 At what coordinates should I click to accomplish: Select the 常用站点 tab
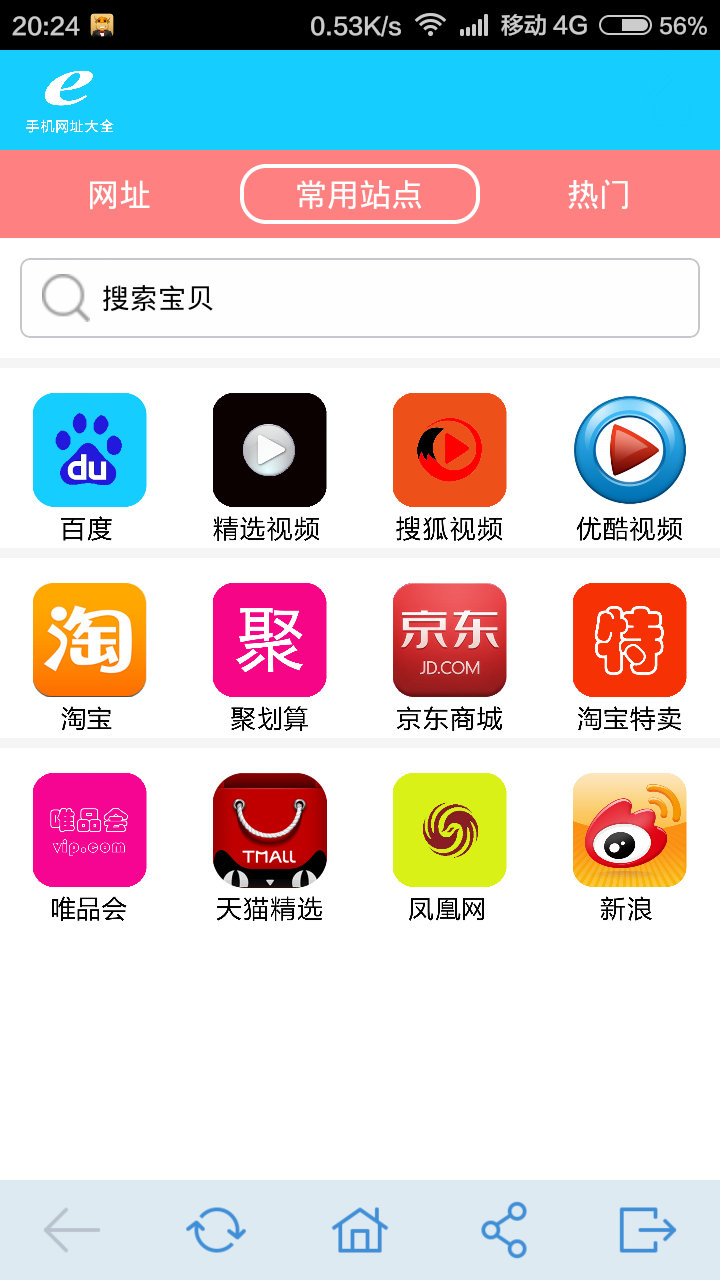pyautogui.click(x=360, y=194)
